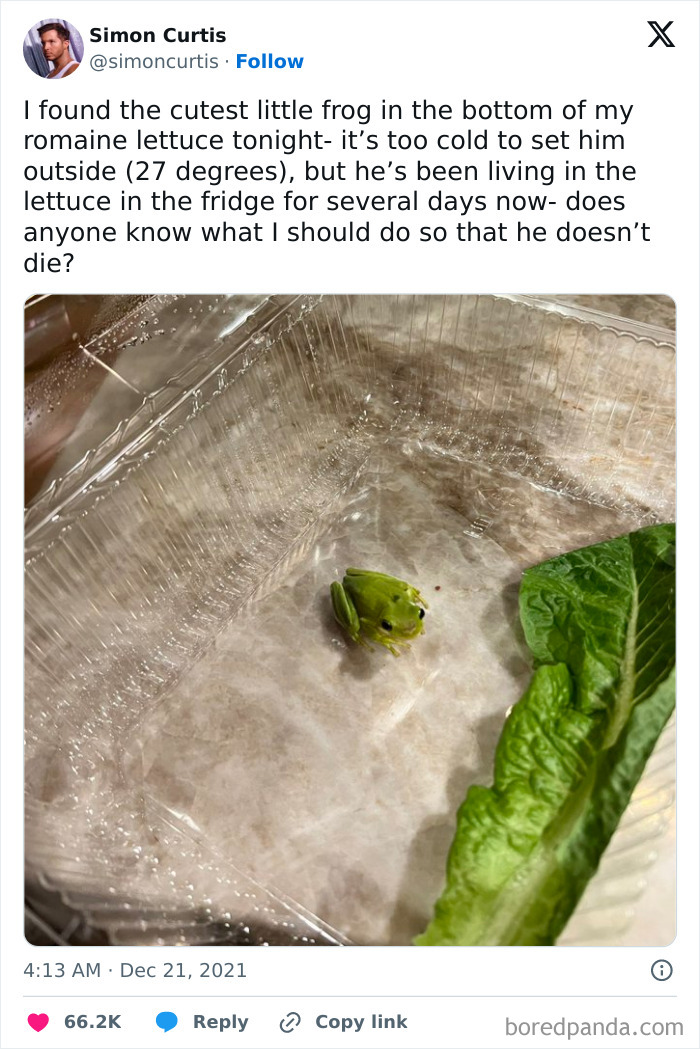Like this tweet with the heart
This screenshot has height=1049, width=700.
(x=38, y=1022)
